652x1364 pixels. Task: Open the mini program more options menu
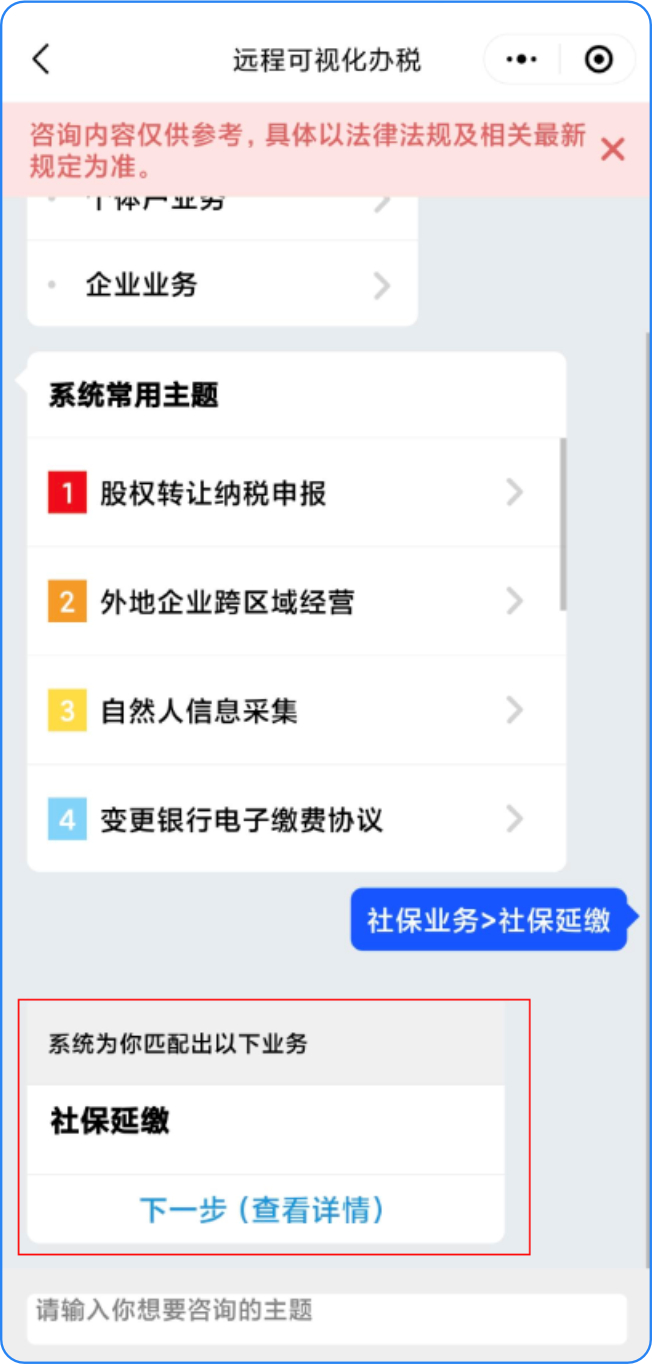pyautogui.click(x=522, y=60)
